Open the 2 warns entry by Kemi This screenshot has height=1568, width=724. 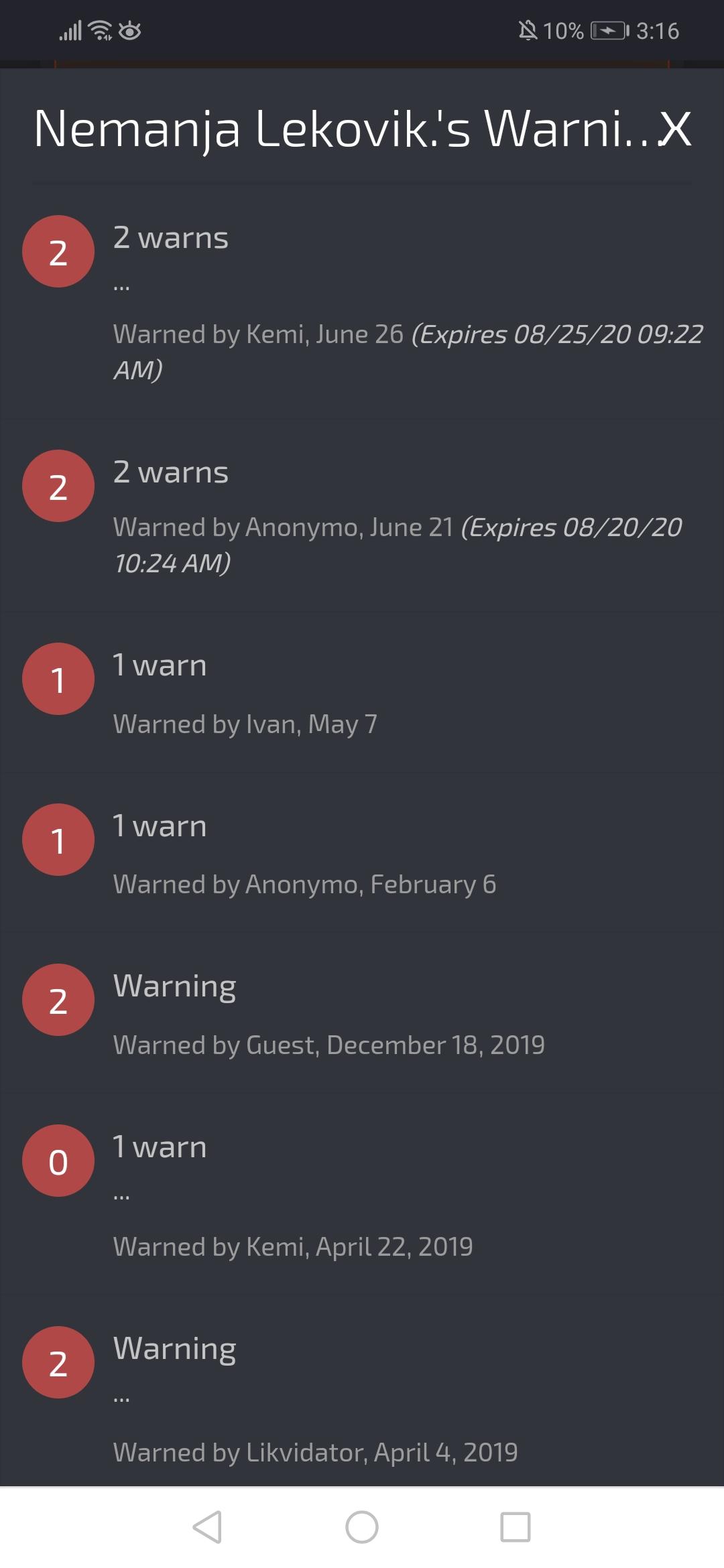pos(362,302)
